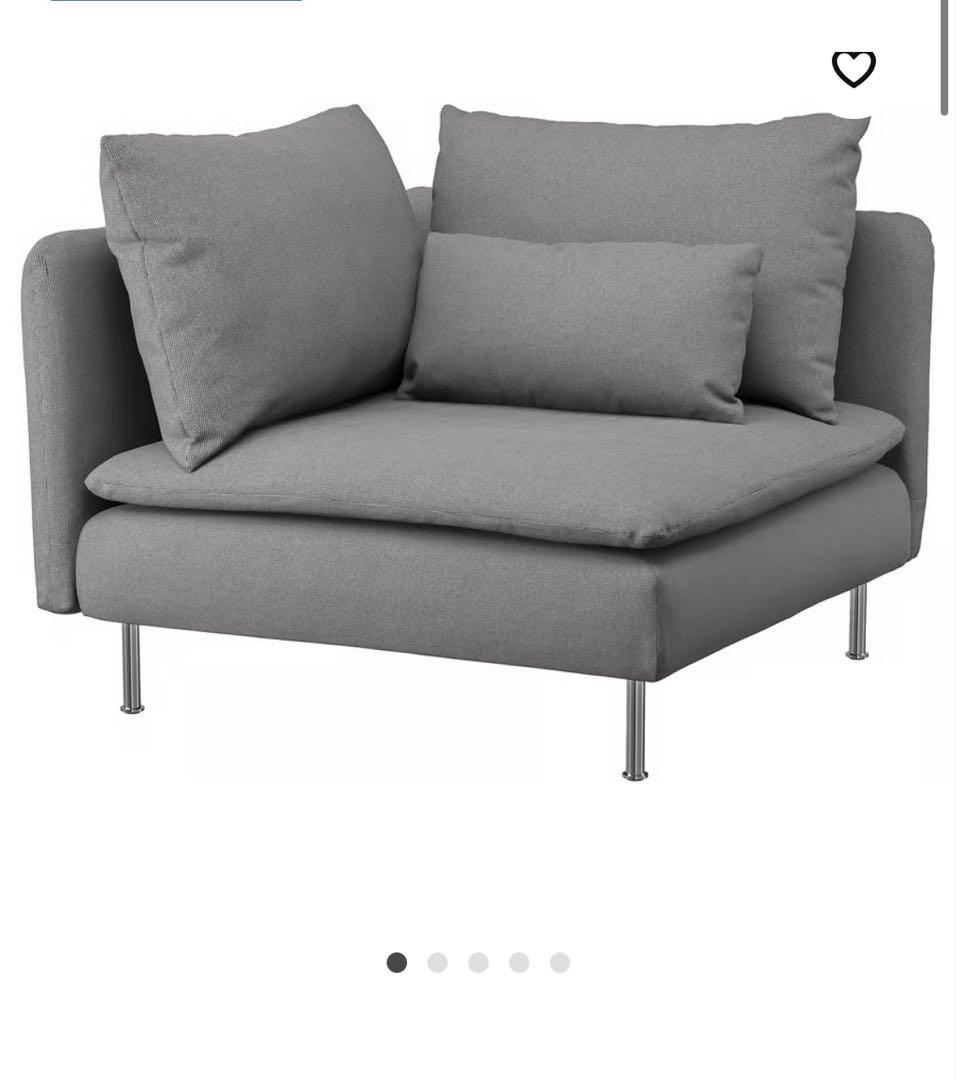
Task: Unfavorite the listing via the heart toggle
Action: 853,68
